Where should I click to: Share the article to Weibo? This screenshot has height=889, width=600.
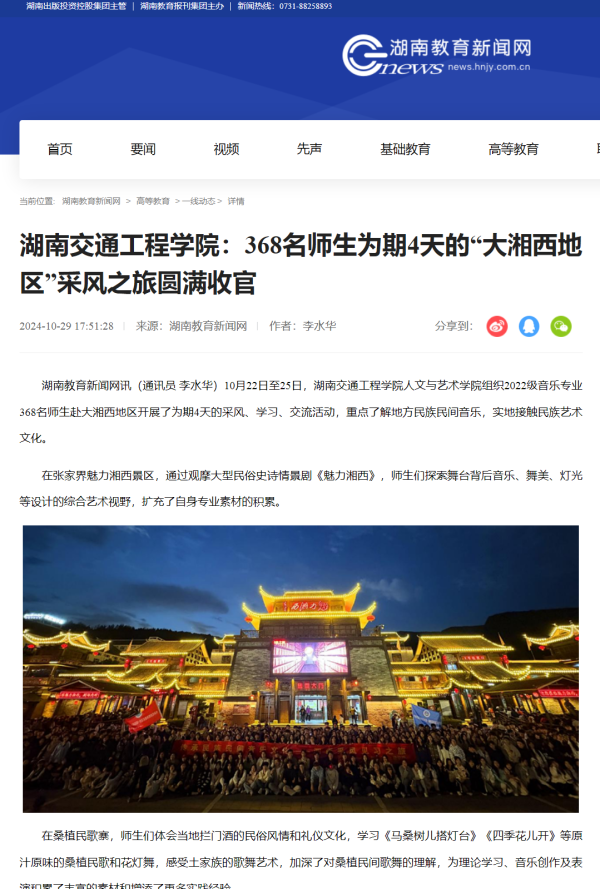coord(497,326)
